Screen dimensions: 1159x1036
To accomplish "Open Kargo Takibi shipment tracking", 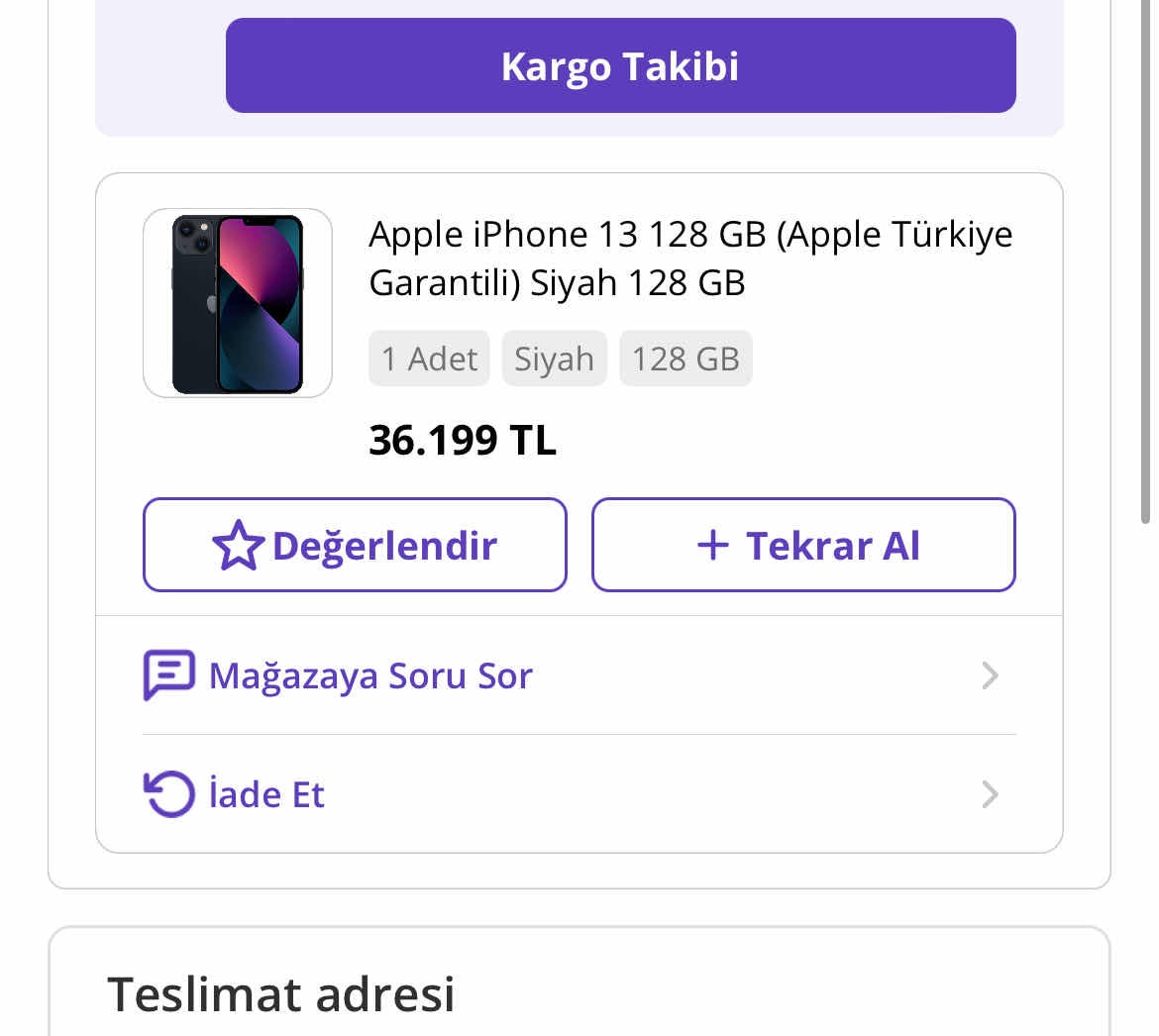I will [x=620, y=65].
